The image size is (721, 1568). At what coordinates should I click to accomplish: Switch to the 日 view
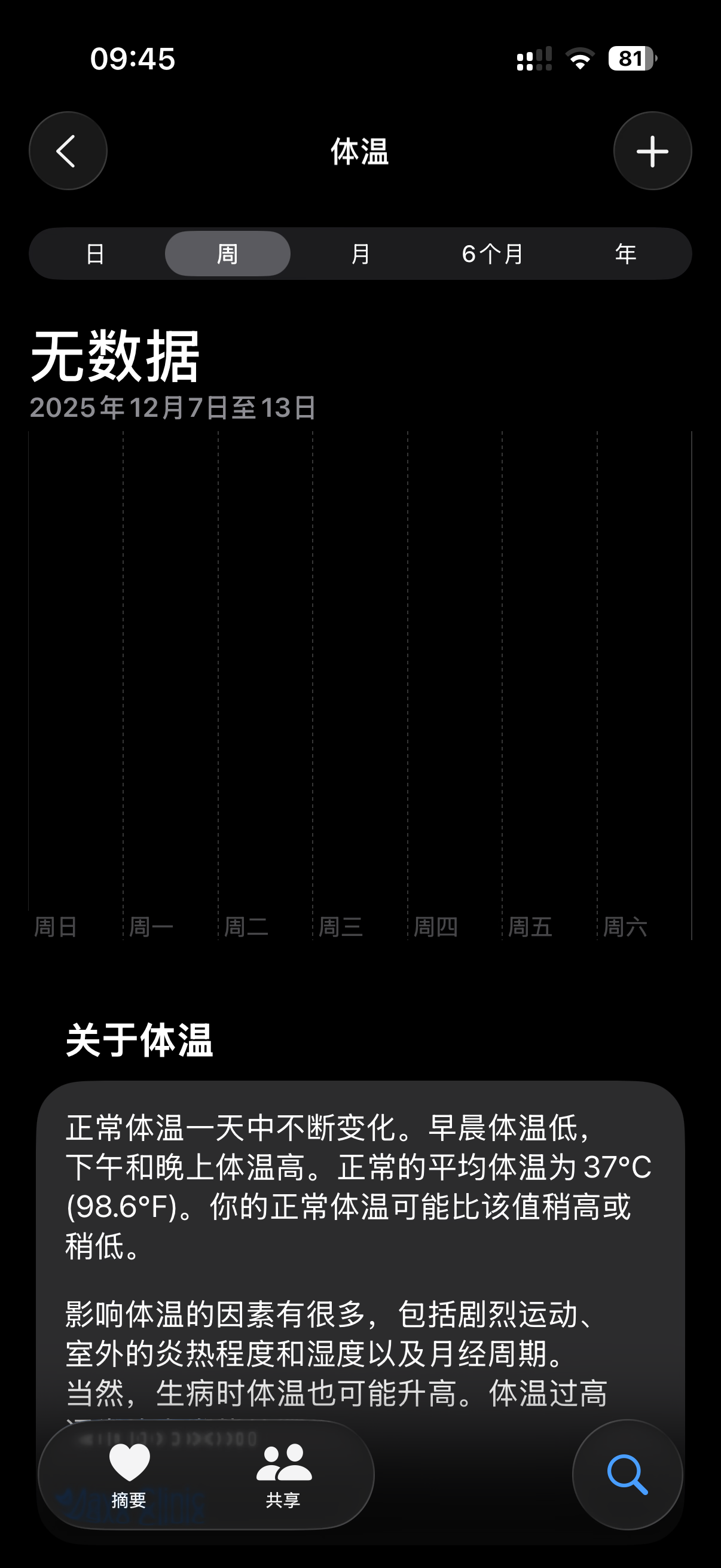tap(96, 254)
